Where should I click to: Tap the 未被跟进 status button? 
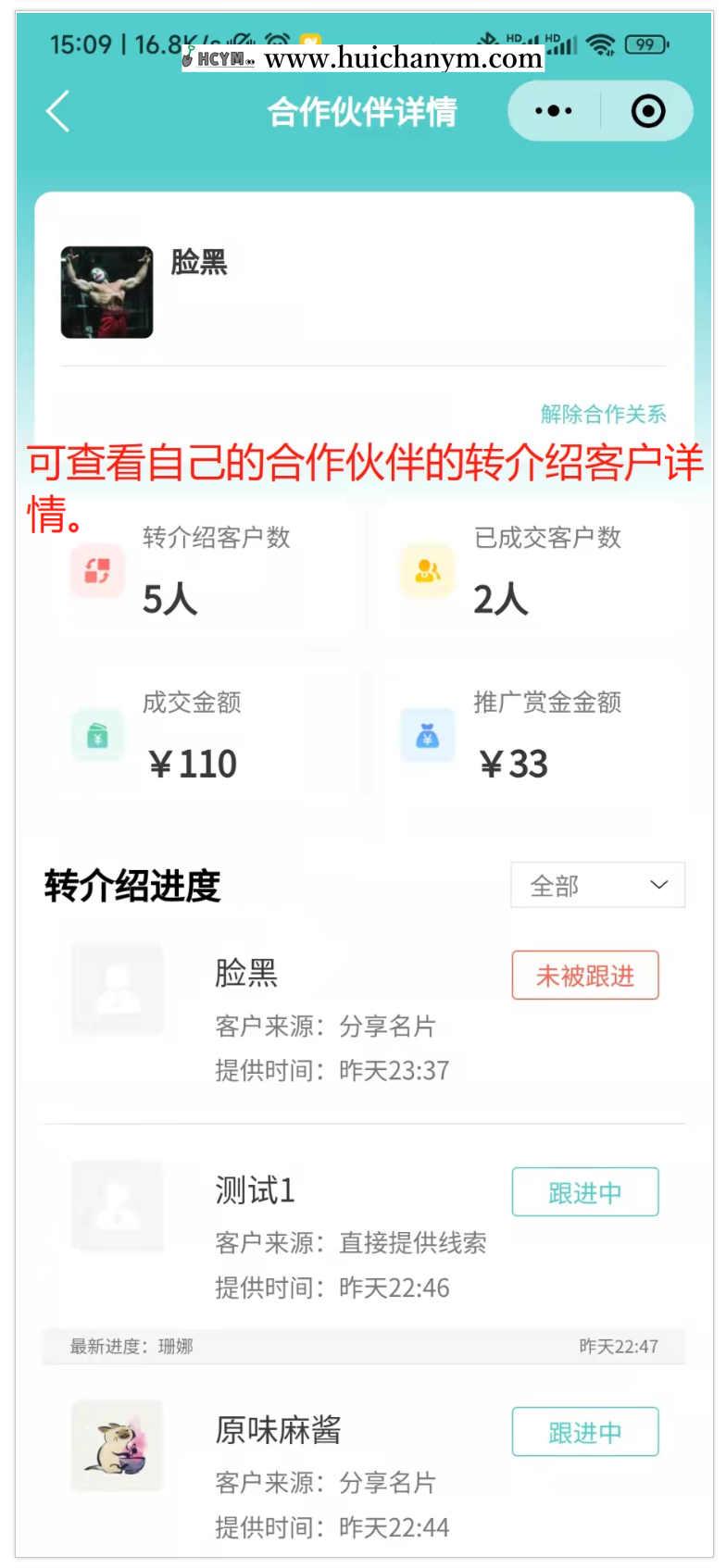pyautogui.click(x=585, y=976)
